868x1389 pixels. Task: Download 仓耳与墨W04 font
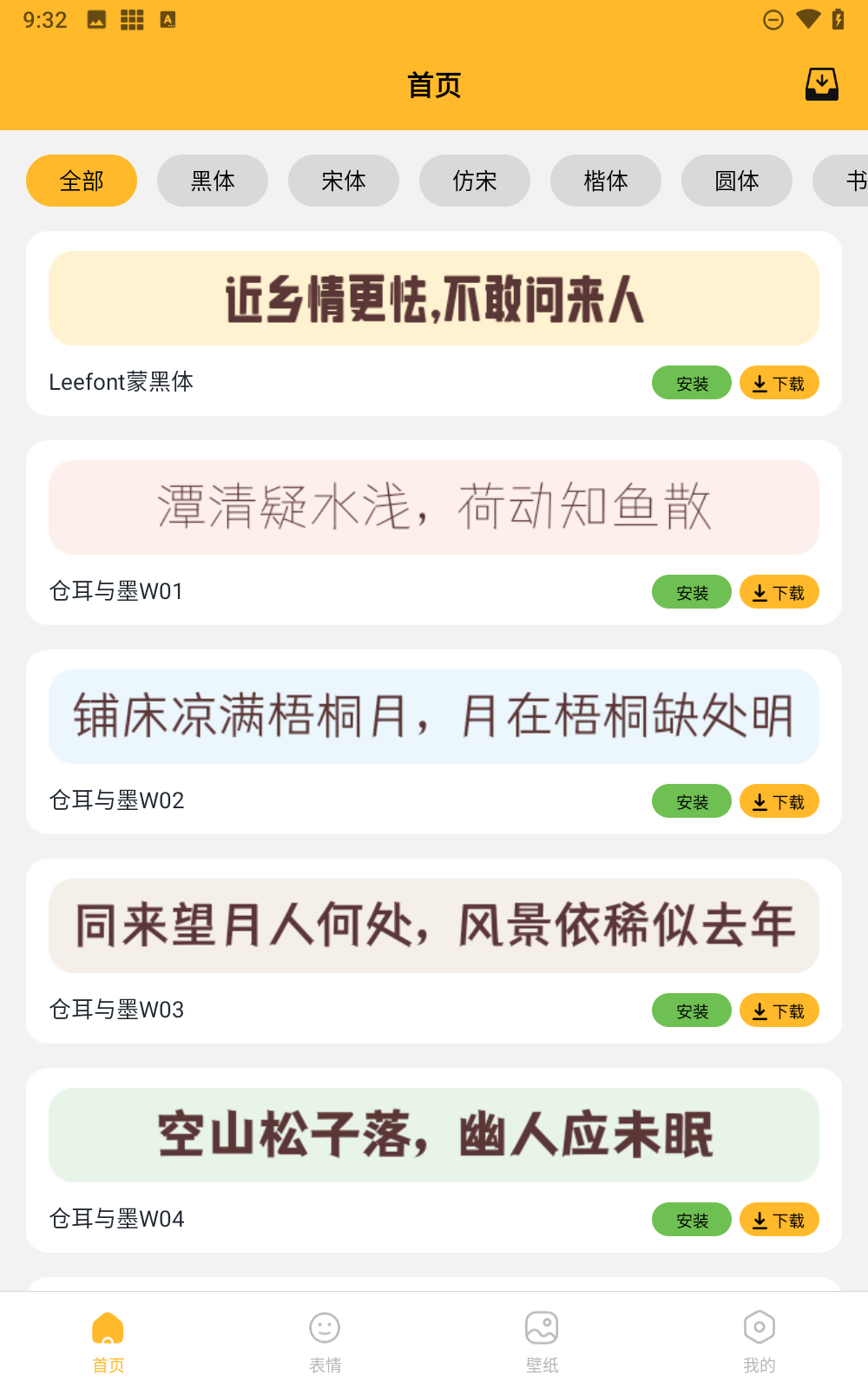click(x=779, y=1220)
